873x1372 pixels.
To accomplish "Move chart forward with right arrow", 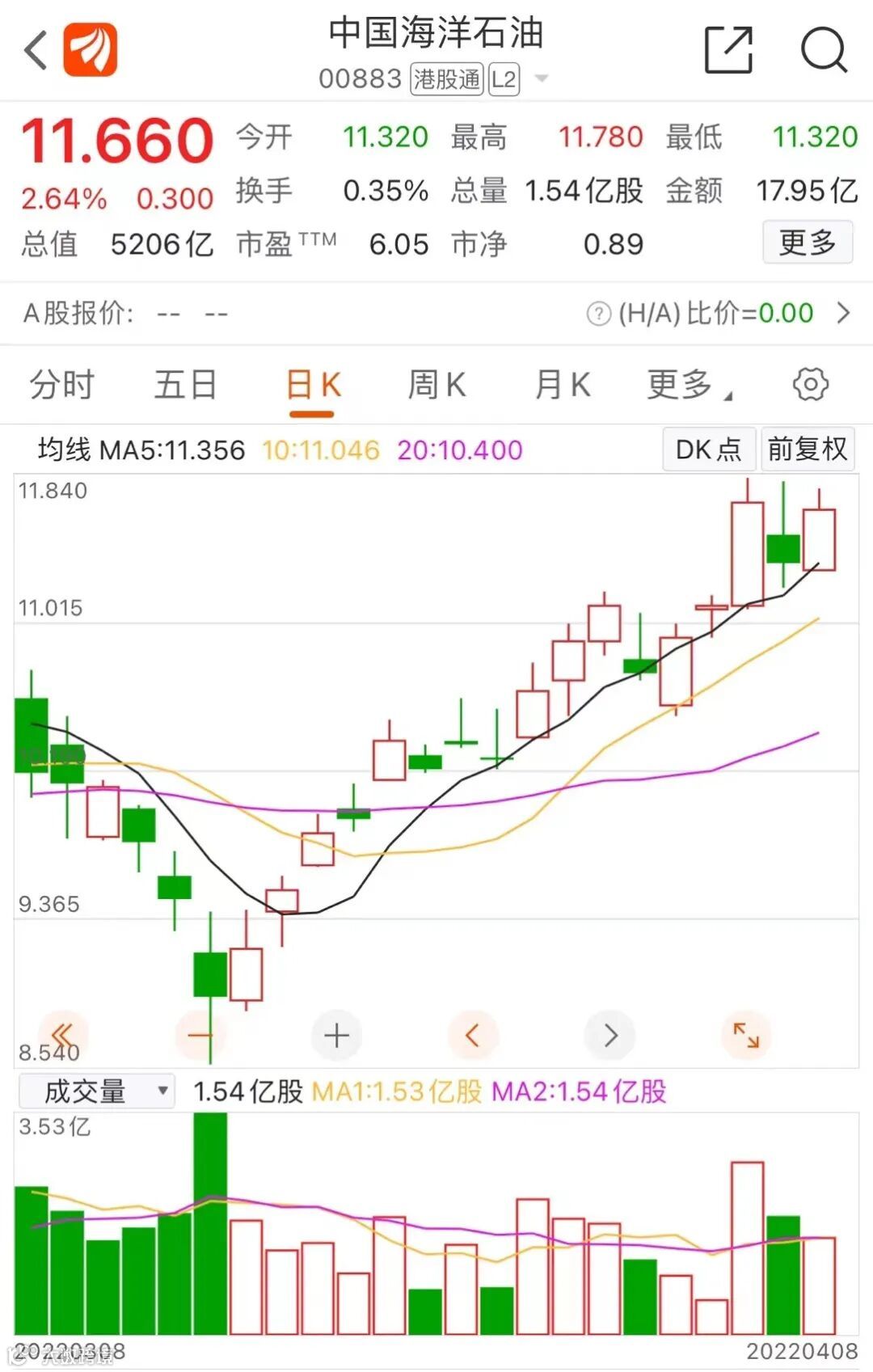I will tap(610, 1036).
